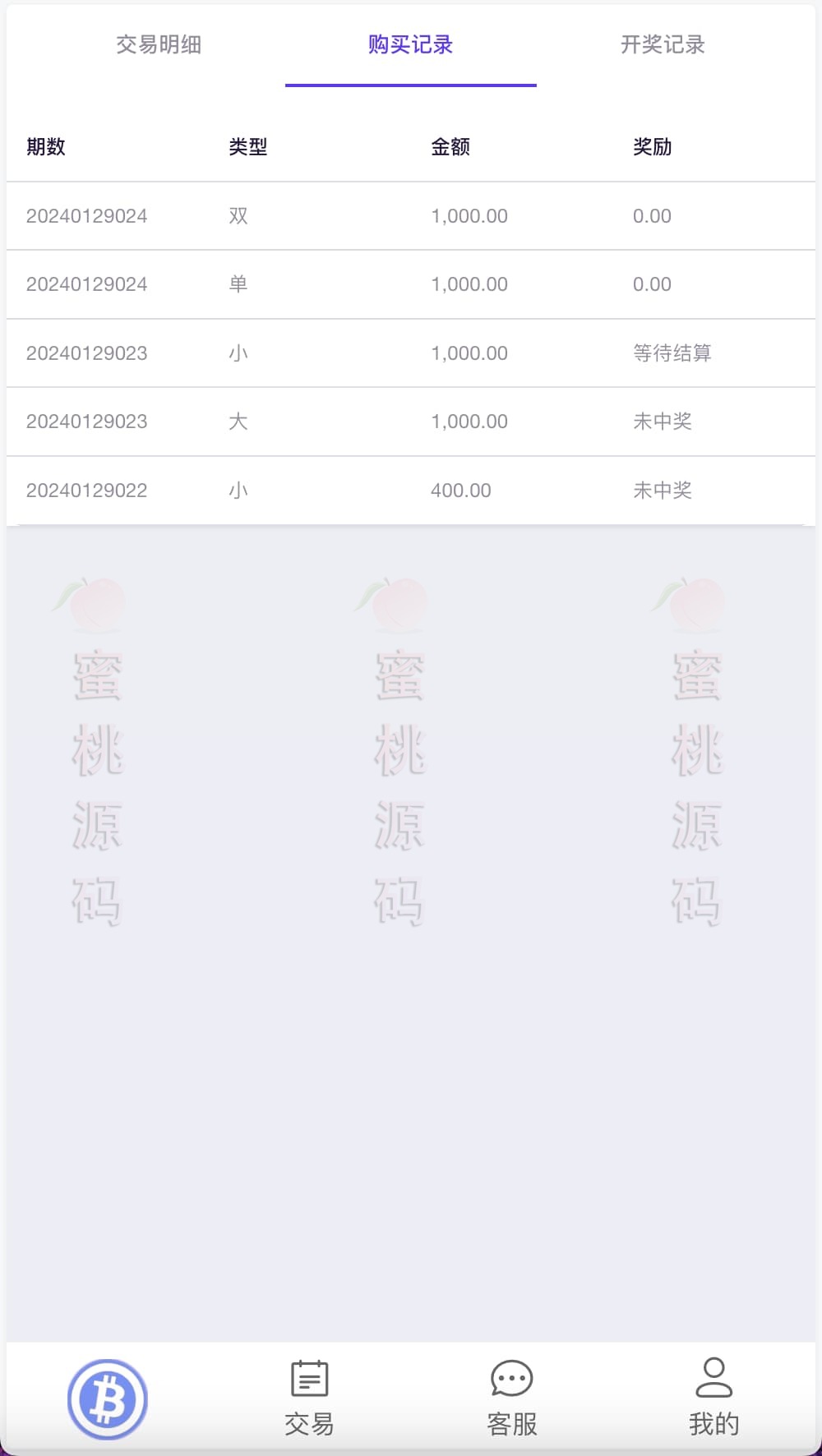822x1456 pixels.
Task: Open 客服 customer service
Action: (511, 1398)
